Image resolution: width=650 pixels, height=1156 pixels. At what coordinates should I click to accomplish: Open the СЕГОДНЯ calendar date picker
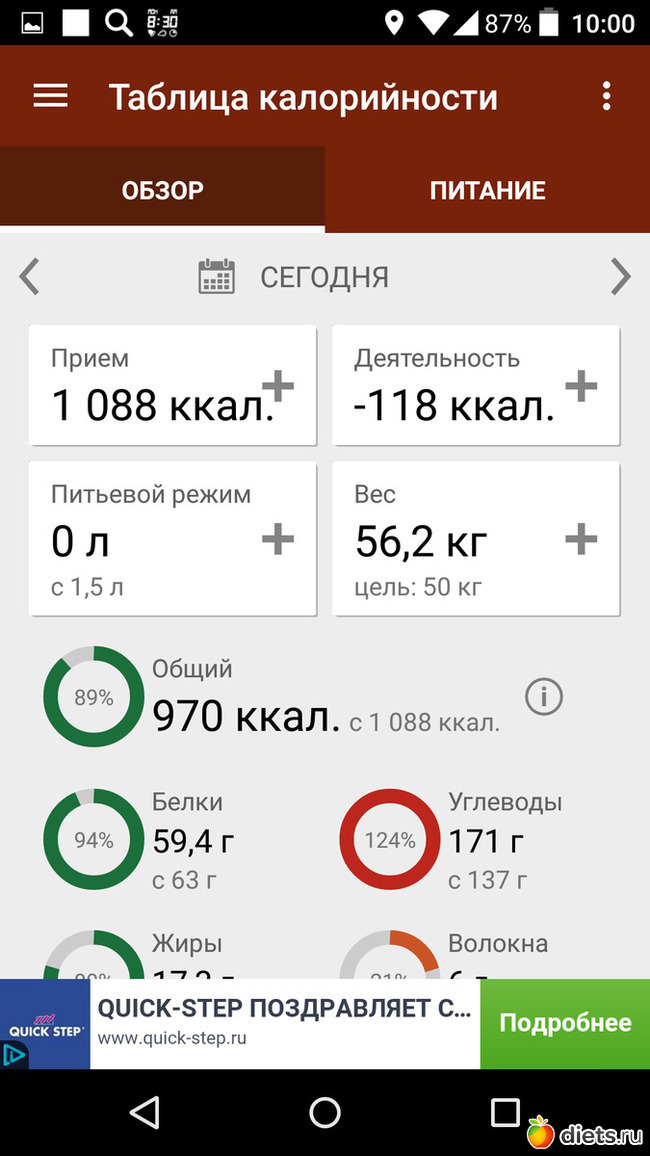tap(295, 277)
